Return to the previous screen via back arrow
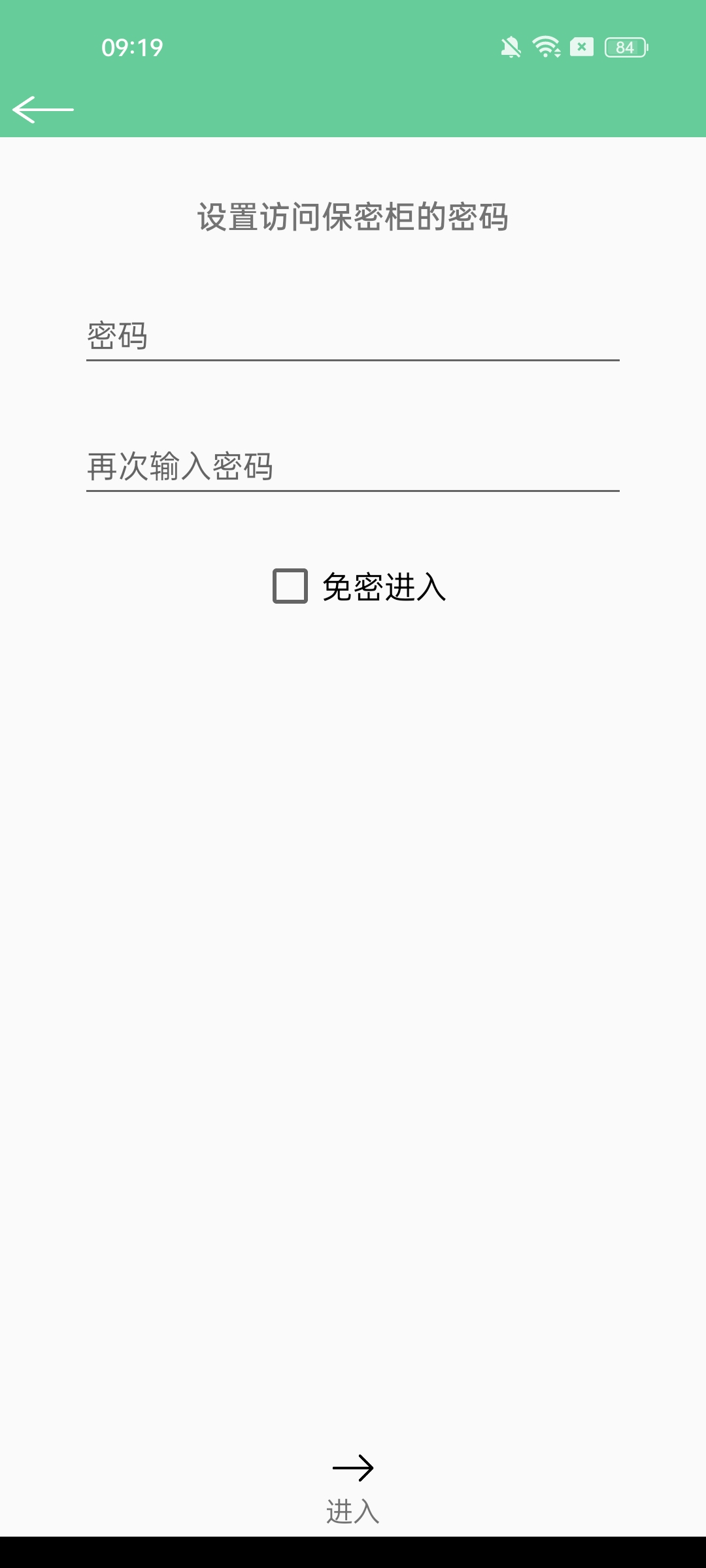Screen dimensions: 706x1568 (x=43, y=108)
